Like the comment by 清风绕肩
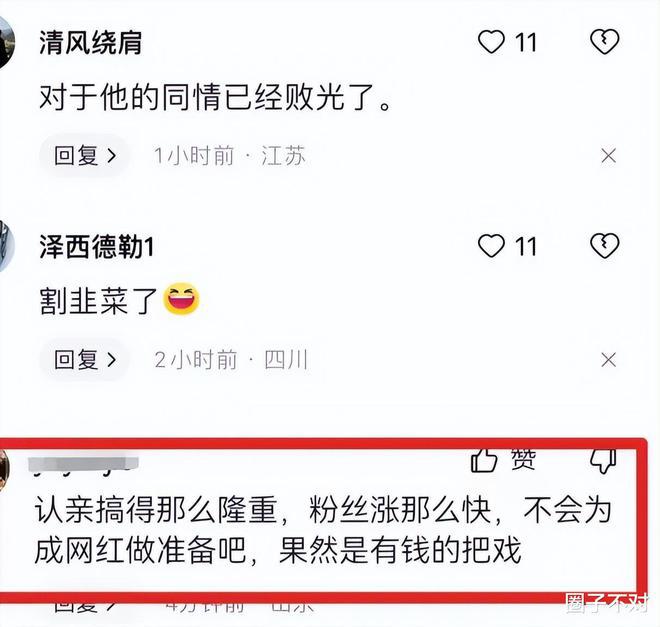Image resolution: width=660 pixels, height=627 pixels. click(491, 42)
